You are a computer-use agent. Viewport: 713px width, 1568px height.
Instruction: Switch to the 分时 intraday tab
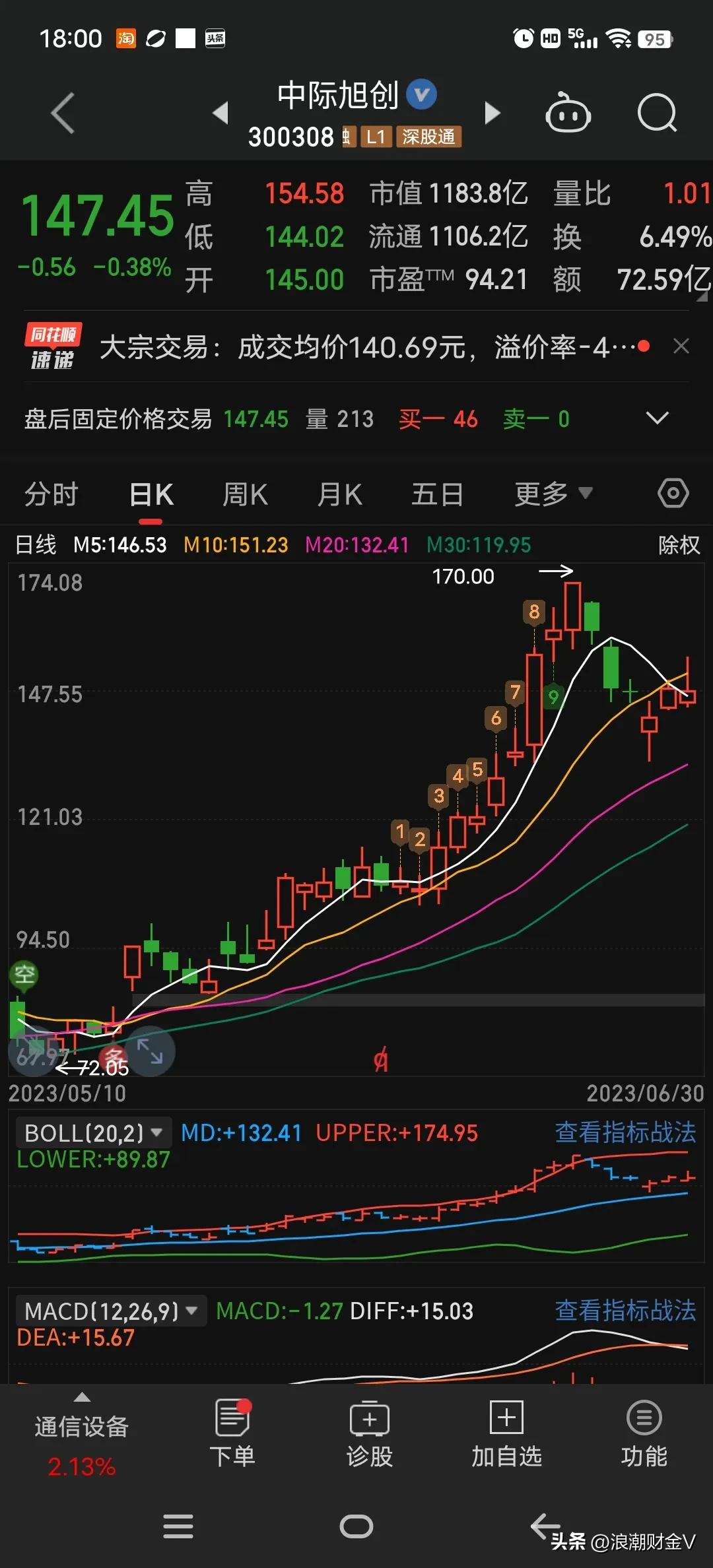point(51,492)
